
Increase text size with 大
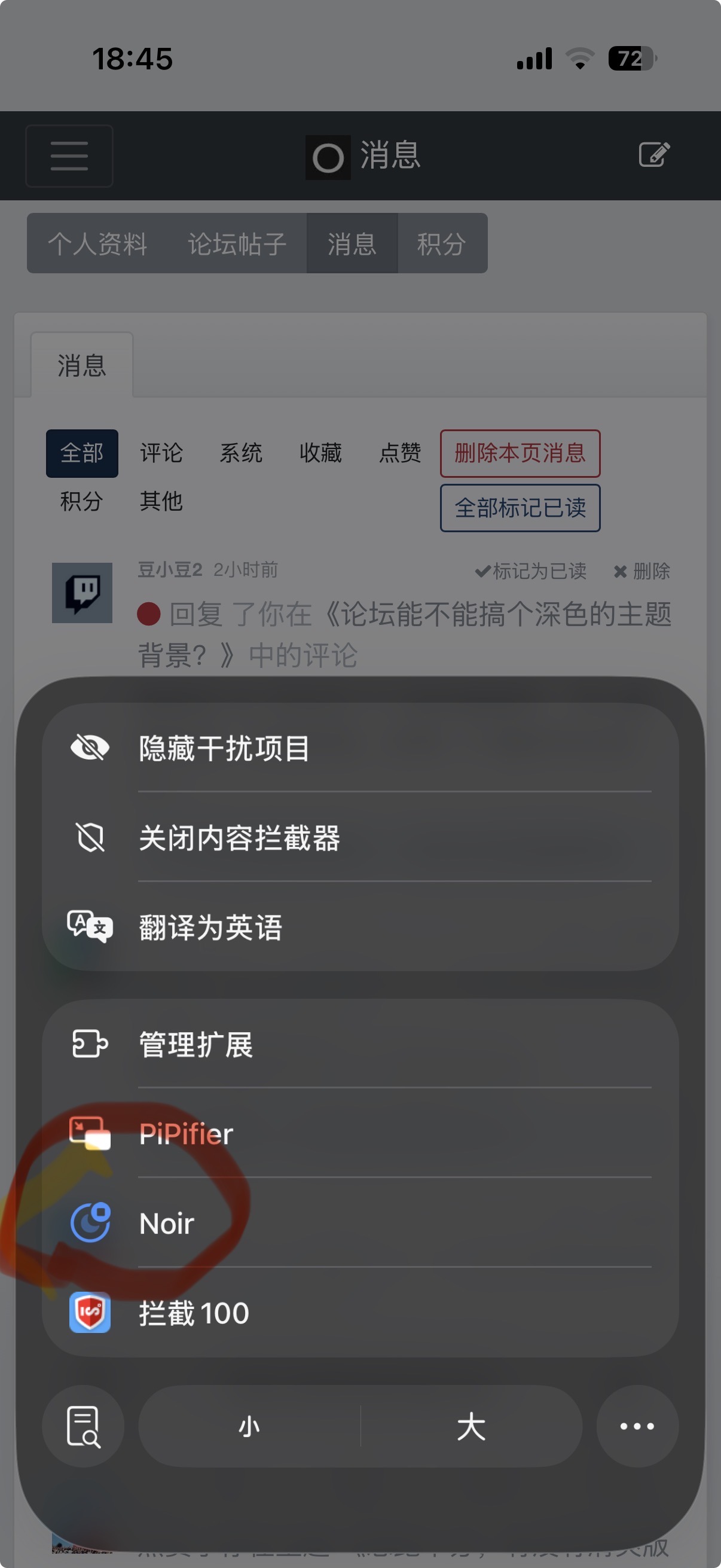pyautogui.click(x=471, y=1426)
